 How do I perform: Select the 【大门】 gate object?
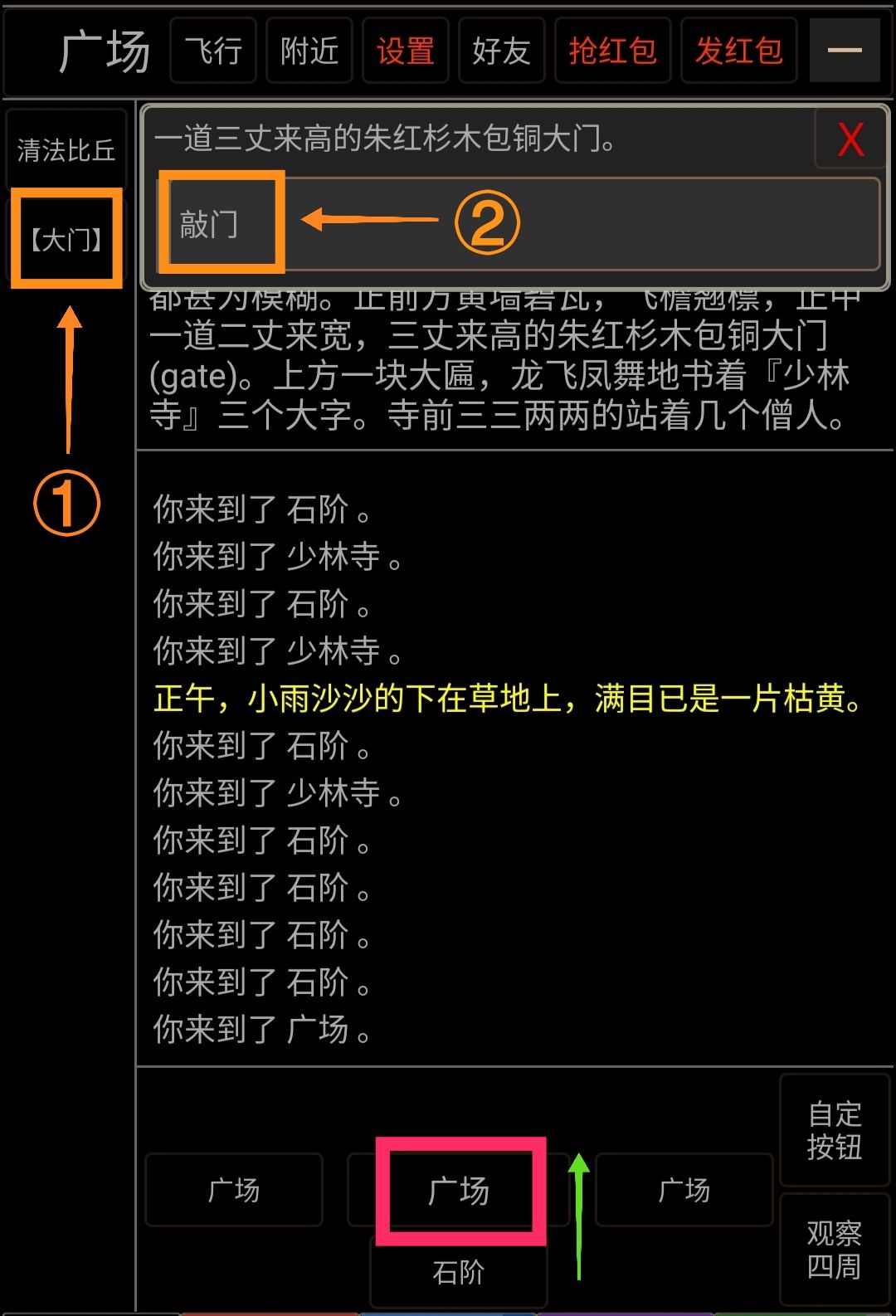(x=66, y=241)
